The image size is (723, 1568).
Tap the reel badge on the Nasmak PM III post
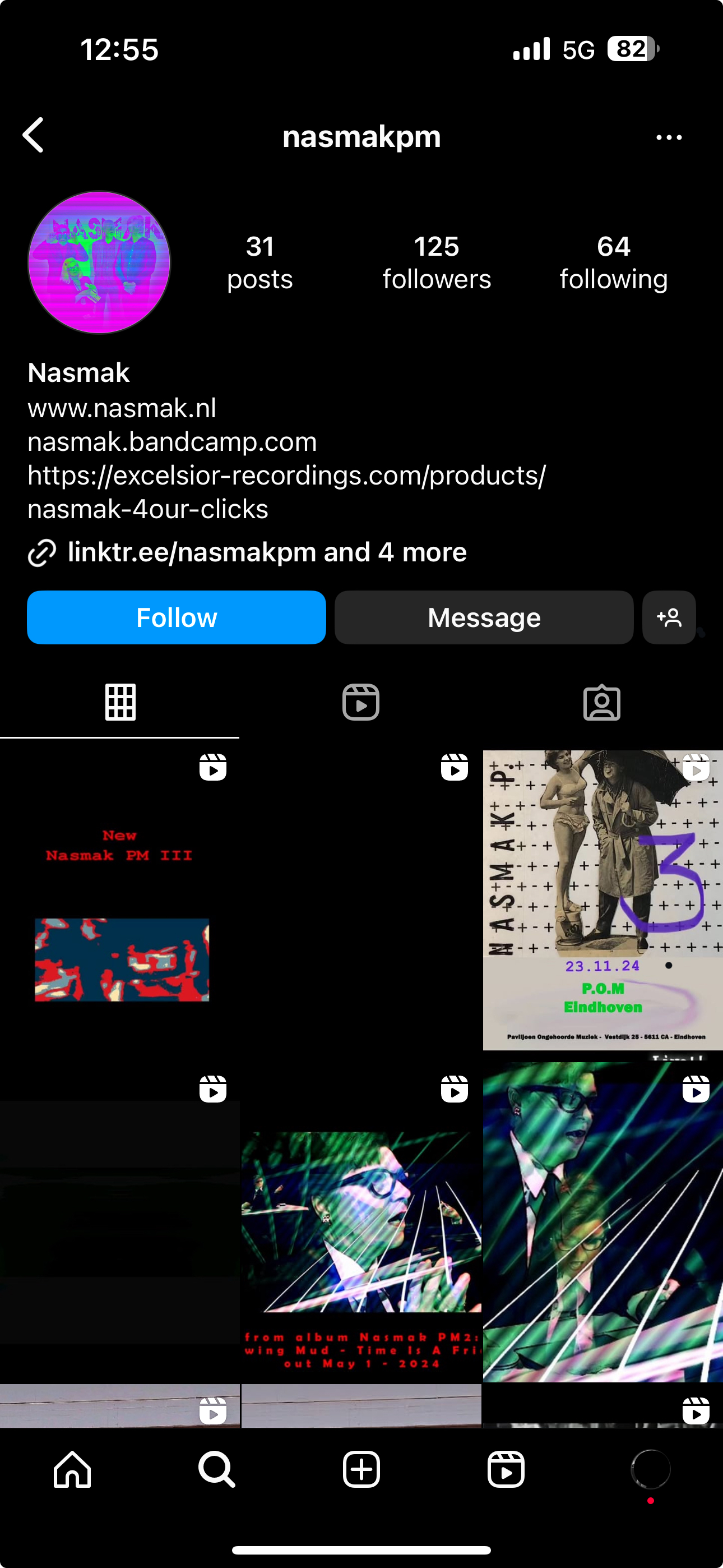[x=214, y=768]
